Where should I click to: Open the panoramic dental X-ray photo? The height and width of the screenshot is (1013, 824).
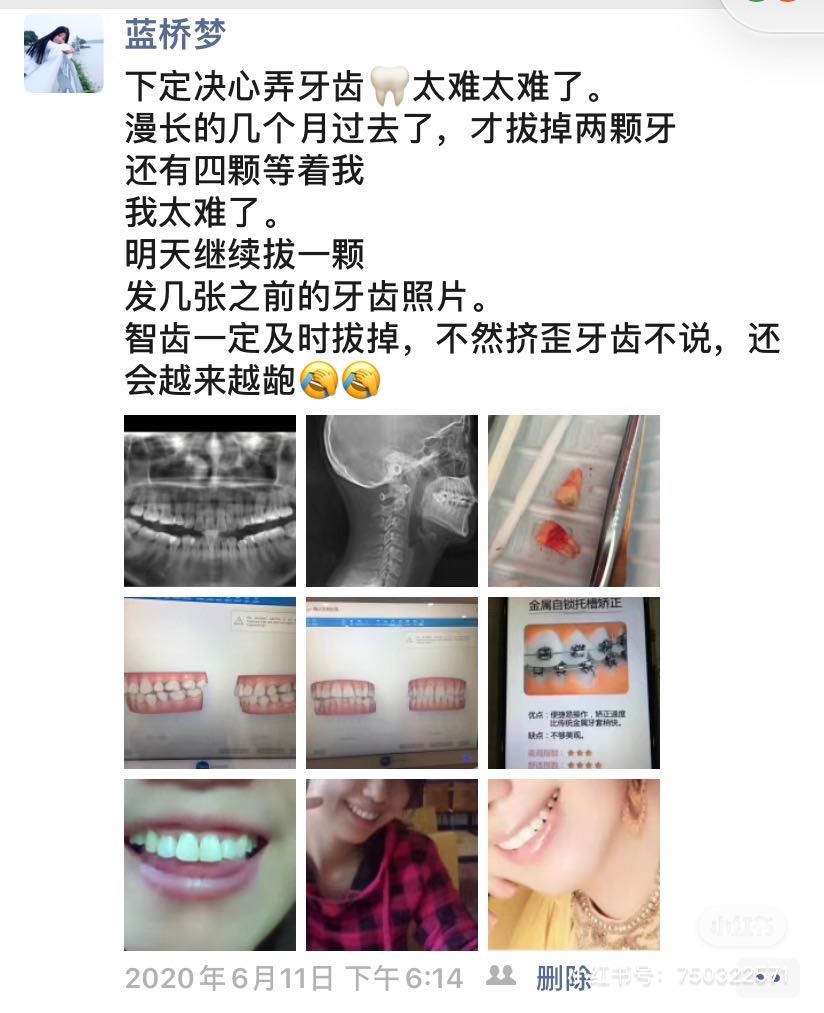coord(210,501)
